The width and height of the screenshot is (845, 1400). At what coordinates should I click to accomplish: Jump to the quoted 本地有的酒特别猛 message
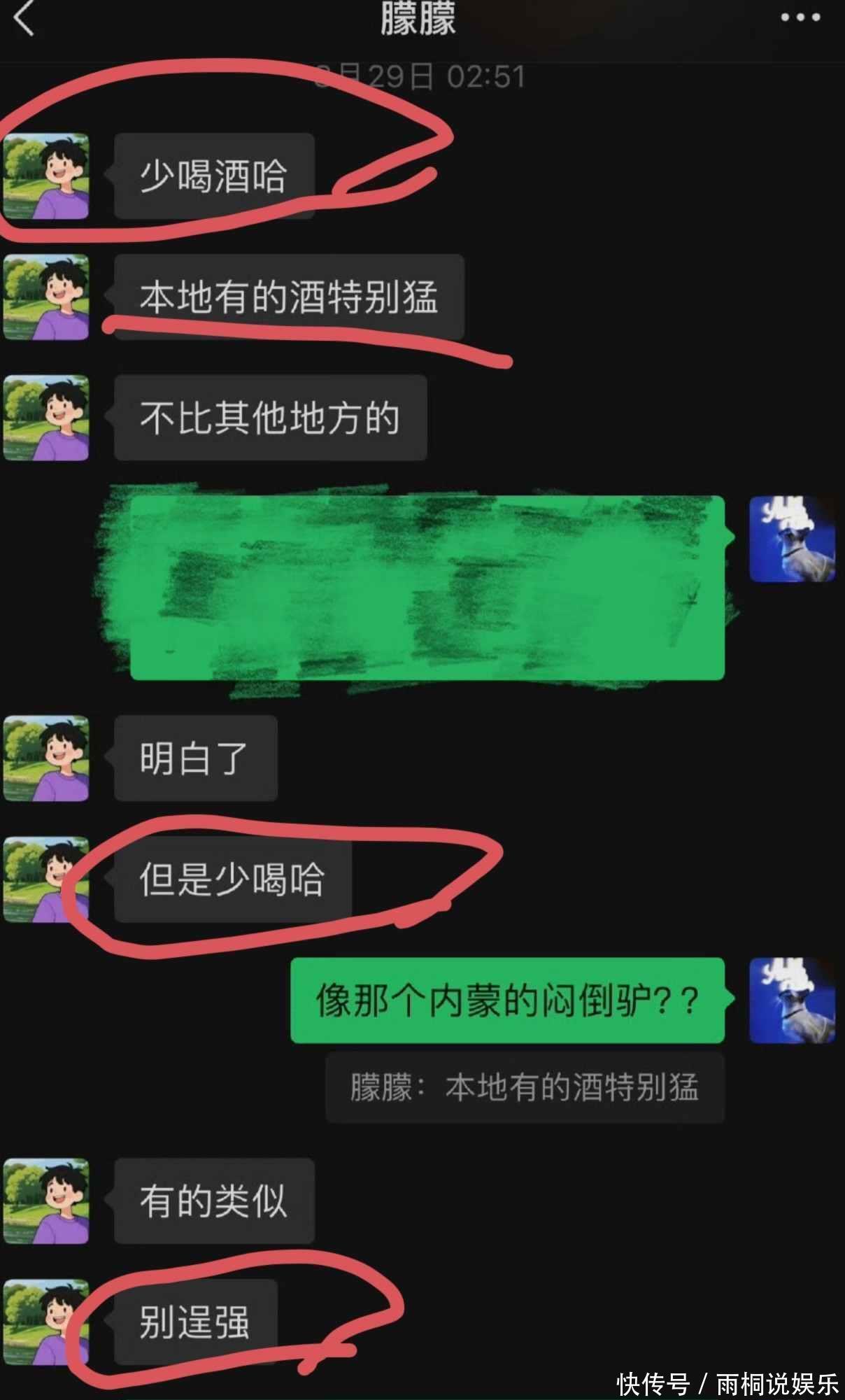[525, 1088]
